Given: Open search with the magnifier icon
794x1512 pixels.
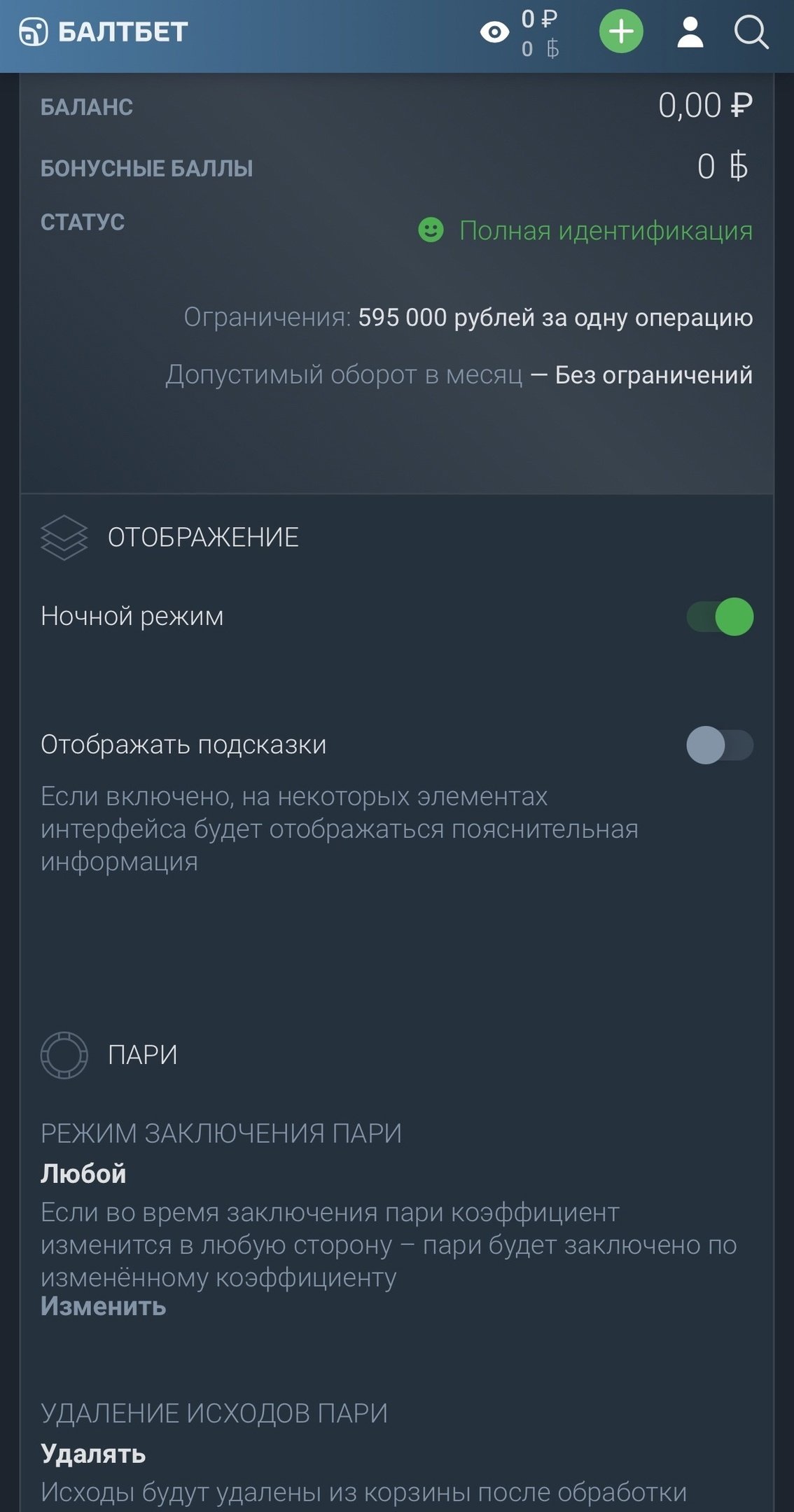Looking at the screenshot, I should (x=751, y=32).
